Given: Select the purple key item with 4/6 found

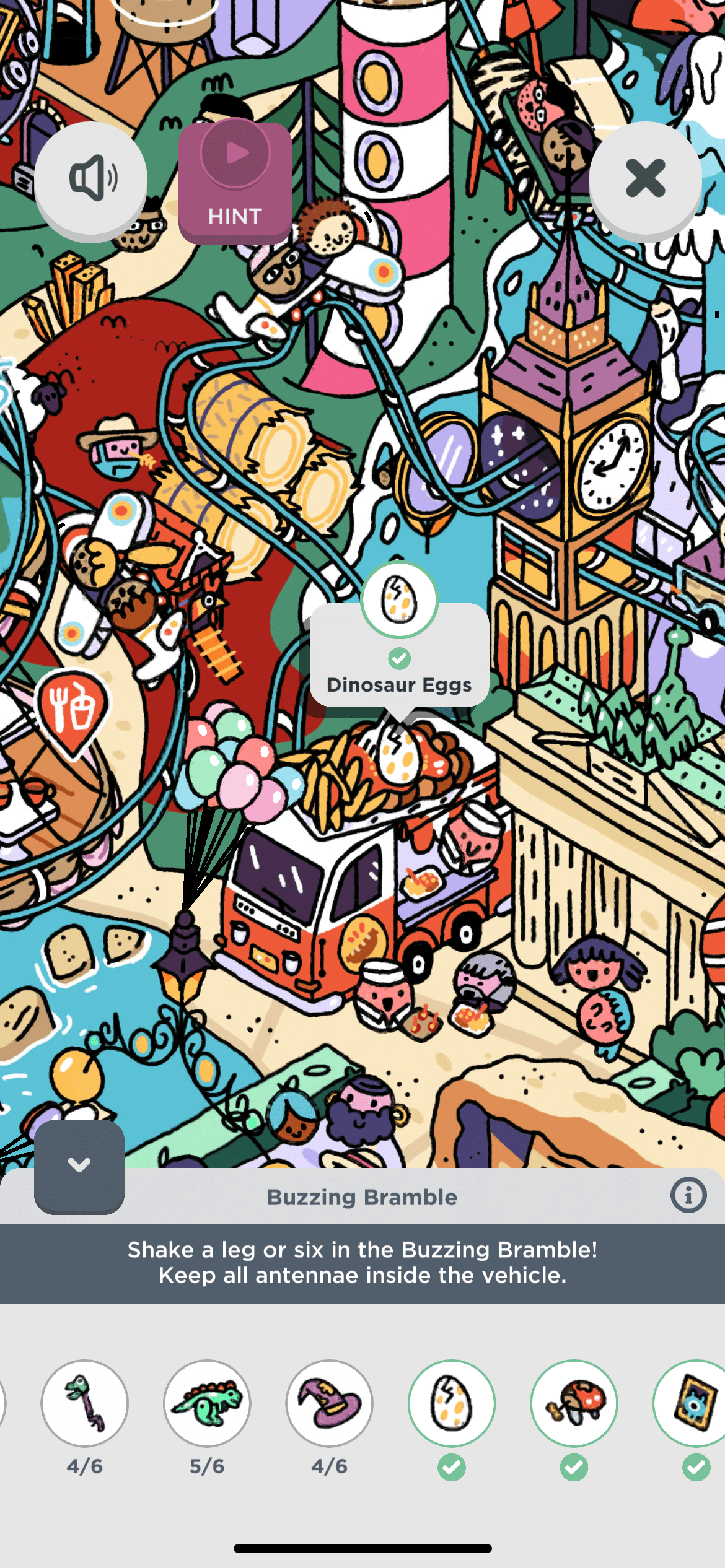Looking at the screenshot, I should pyautogui.click(x=85, y=1403).
